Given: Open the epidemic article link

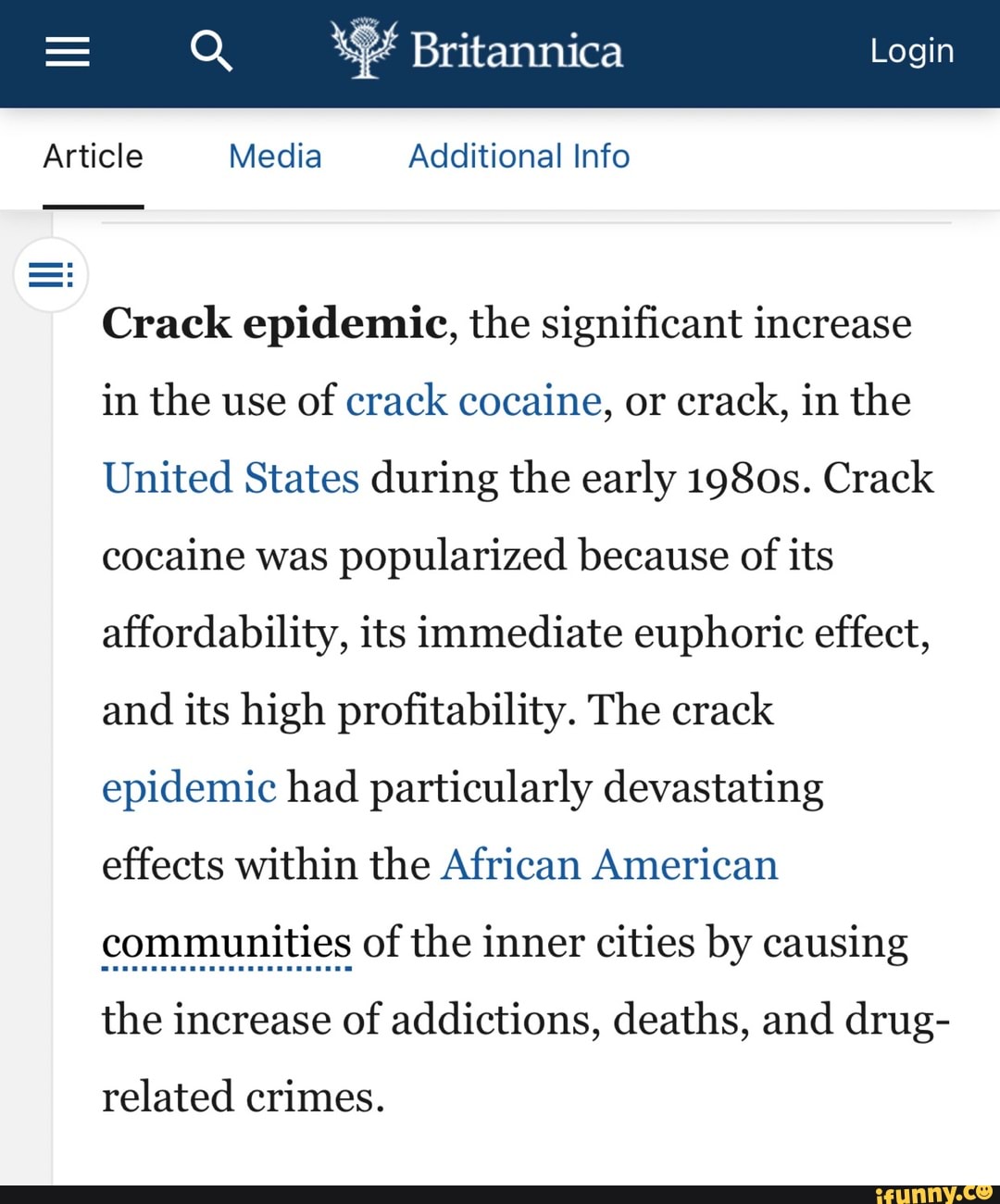Looking at the screenshot, I should [189, 787].
